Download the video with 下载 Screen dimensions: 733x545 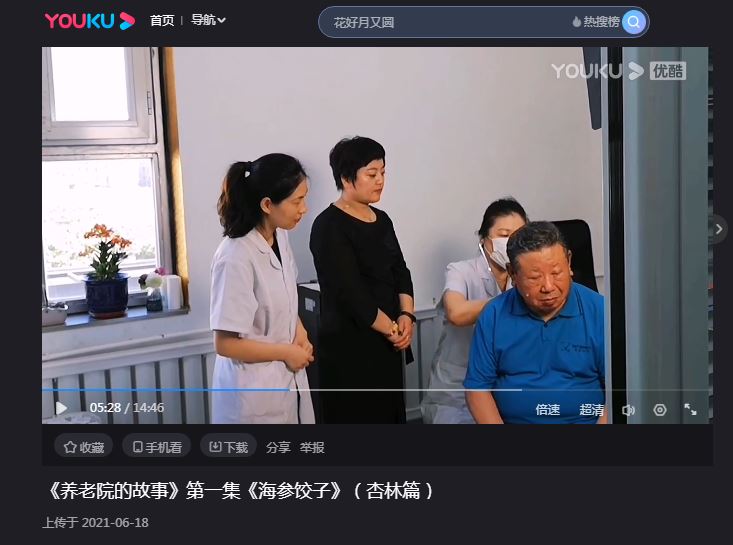(x=228, y=447)
